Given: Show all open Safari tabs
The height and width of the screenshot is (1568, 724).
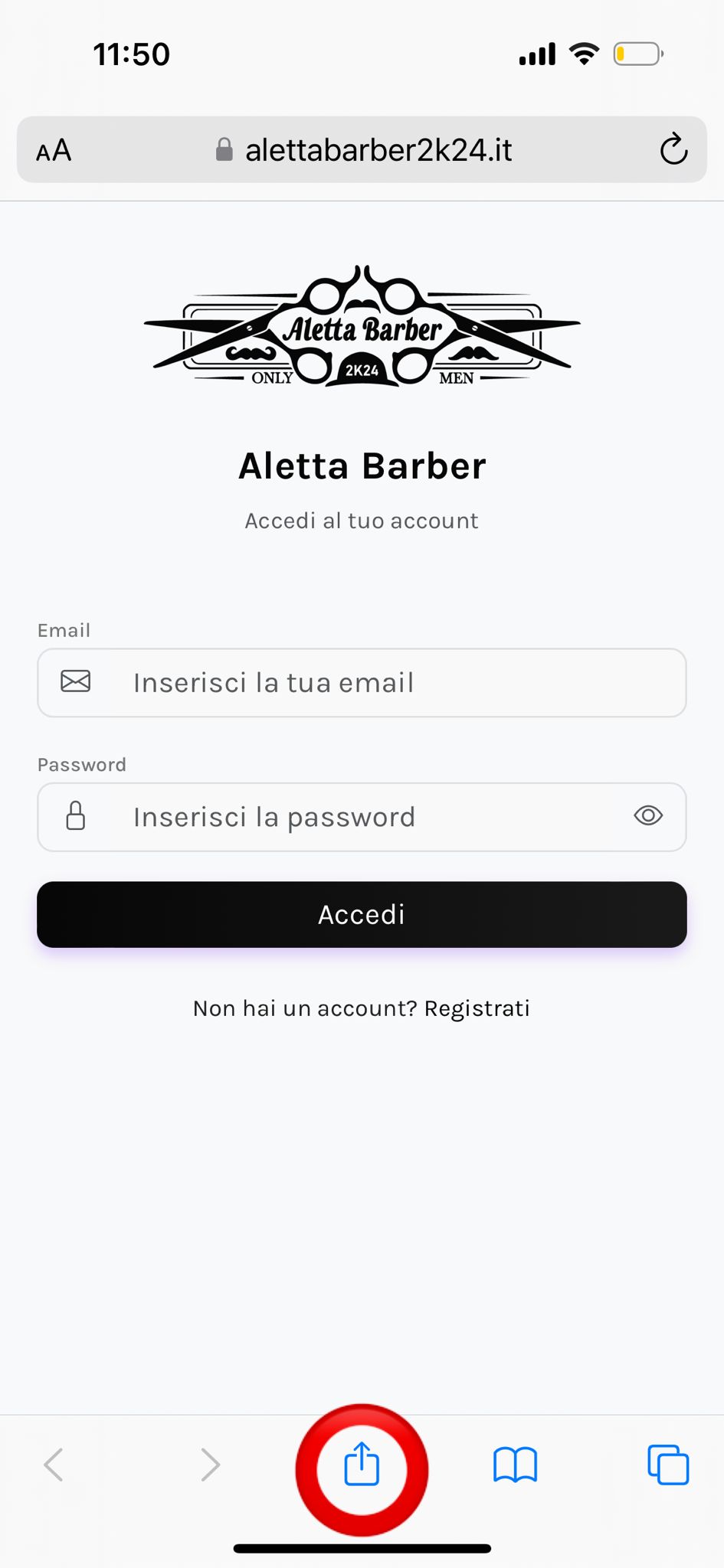Looking at the screenshot, I should [x=668, y=1465].
